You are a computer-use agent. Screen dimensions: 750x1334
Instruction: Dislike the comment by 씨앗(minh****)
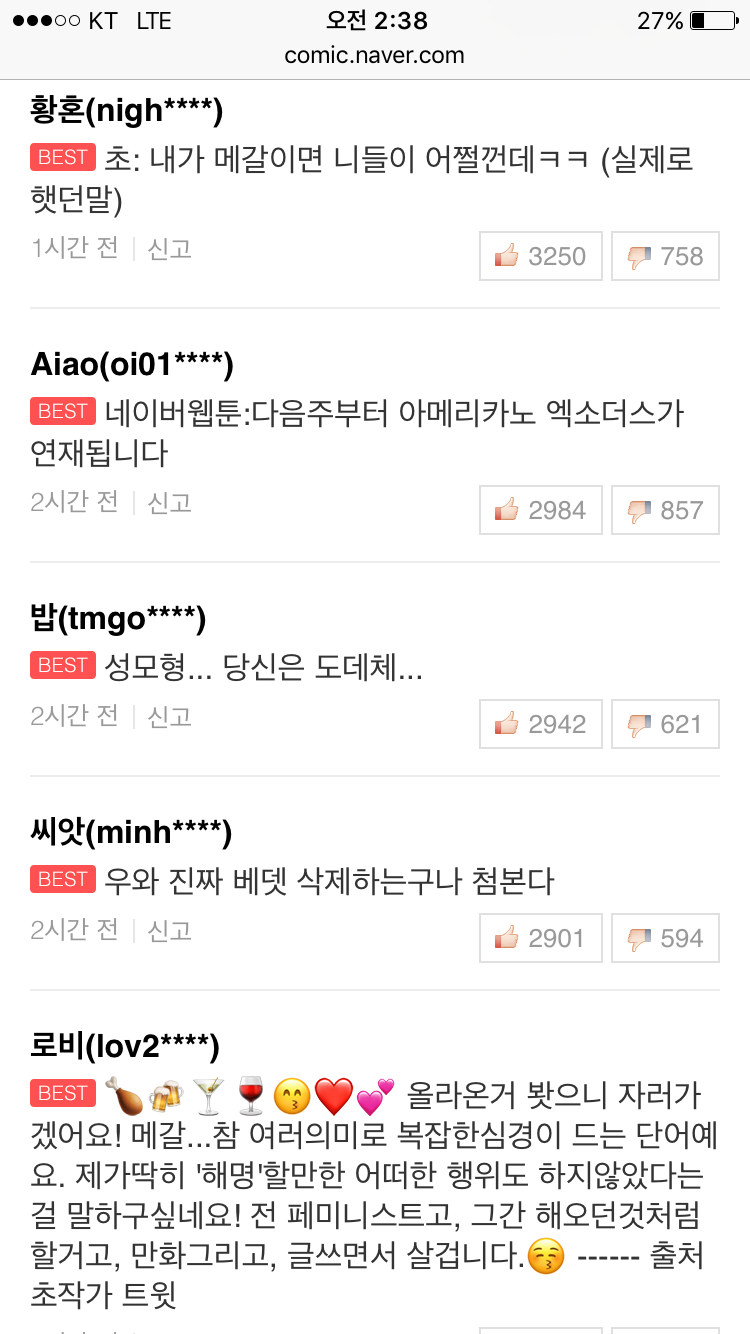665,938
